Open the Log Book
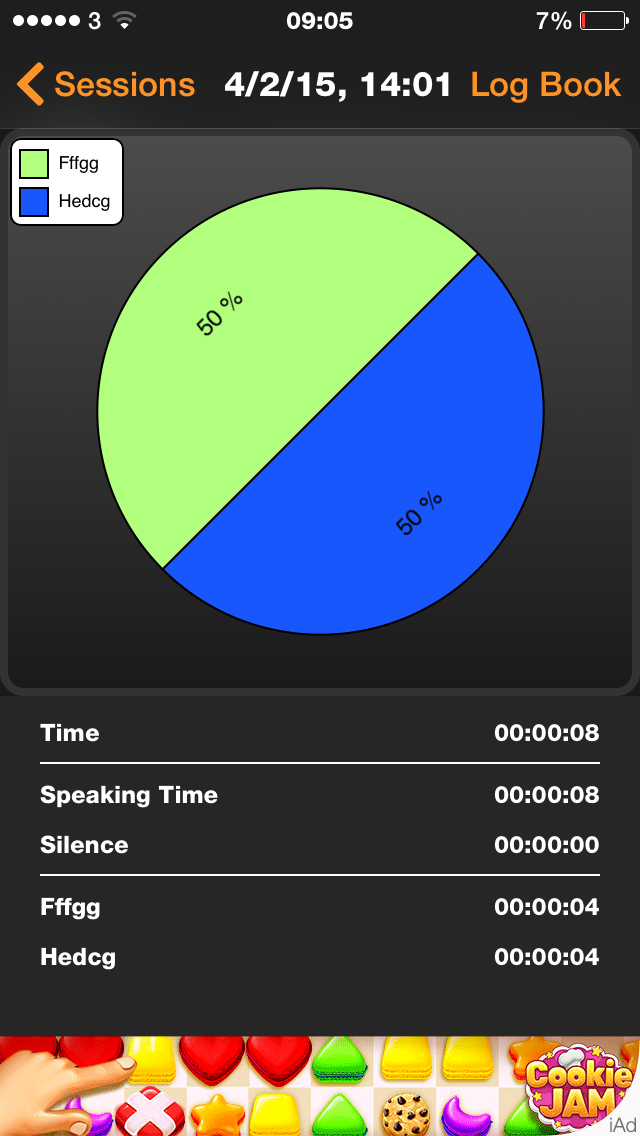 point(545,85)
